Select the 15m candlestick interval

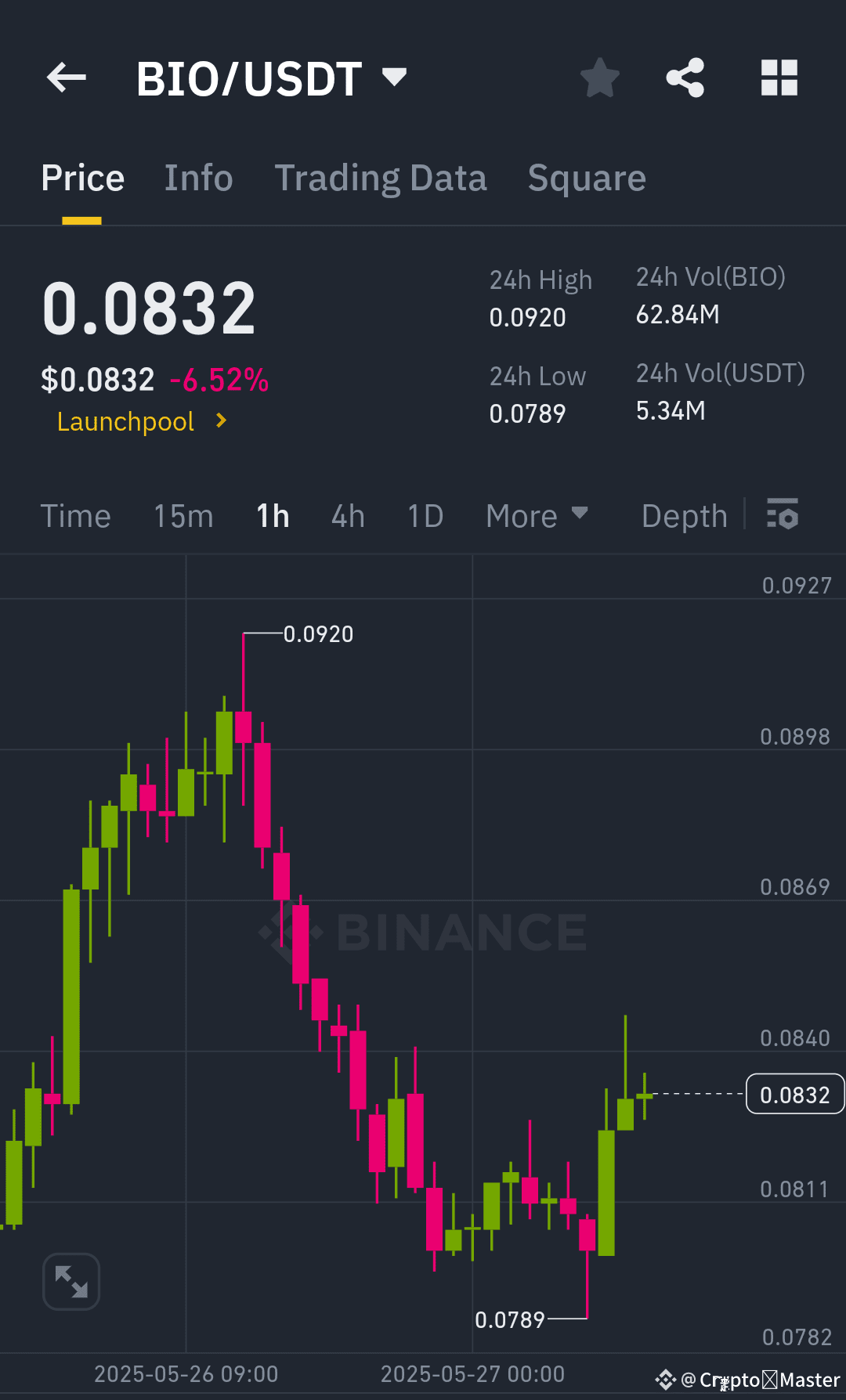pyautogui.click(x=183, y=515)
